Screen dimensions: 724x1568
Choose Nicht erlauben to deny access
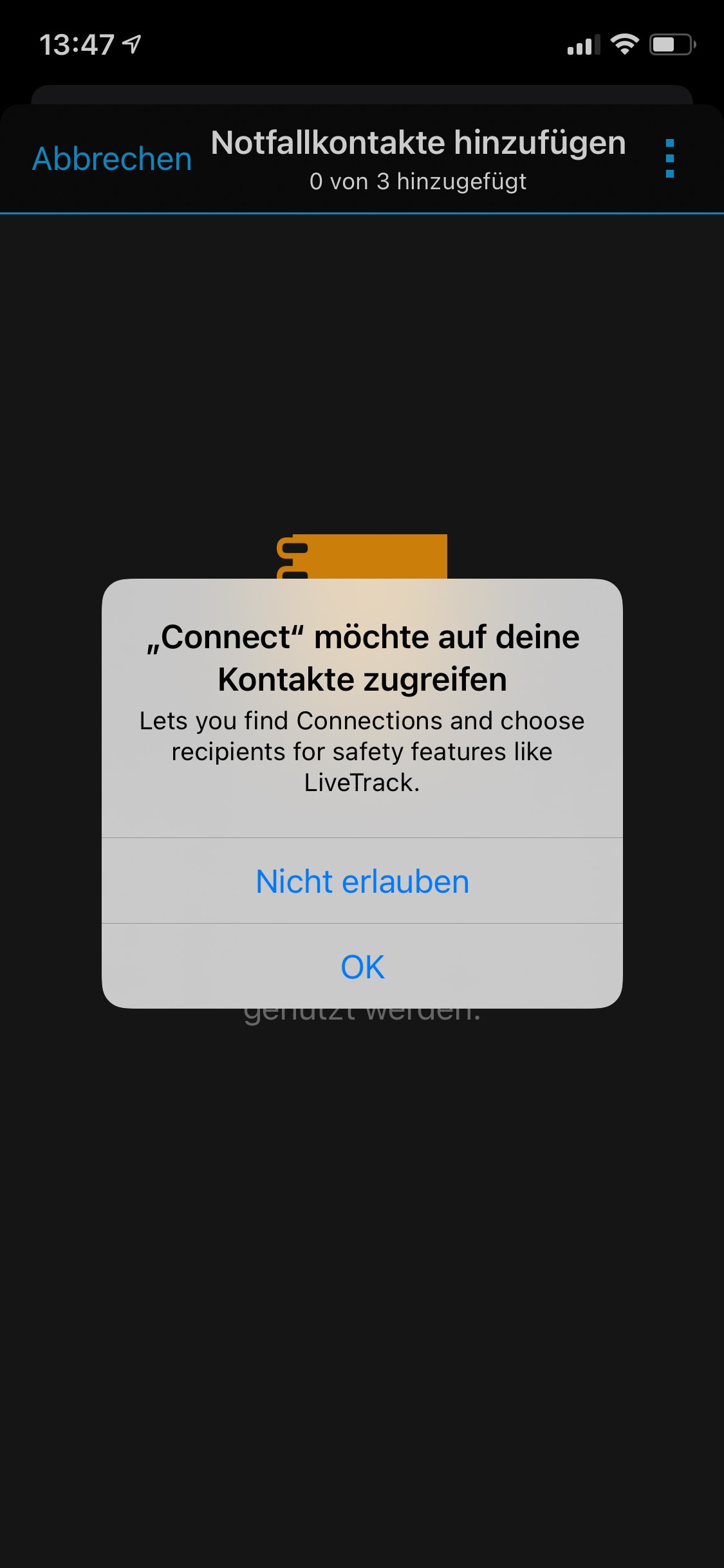[362, 881]
